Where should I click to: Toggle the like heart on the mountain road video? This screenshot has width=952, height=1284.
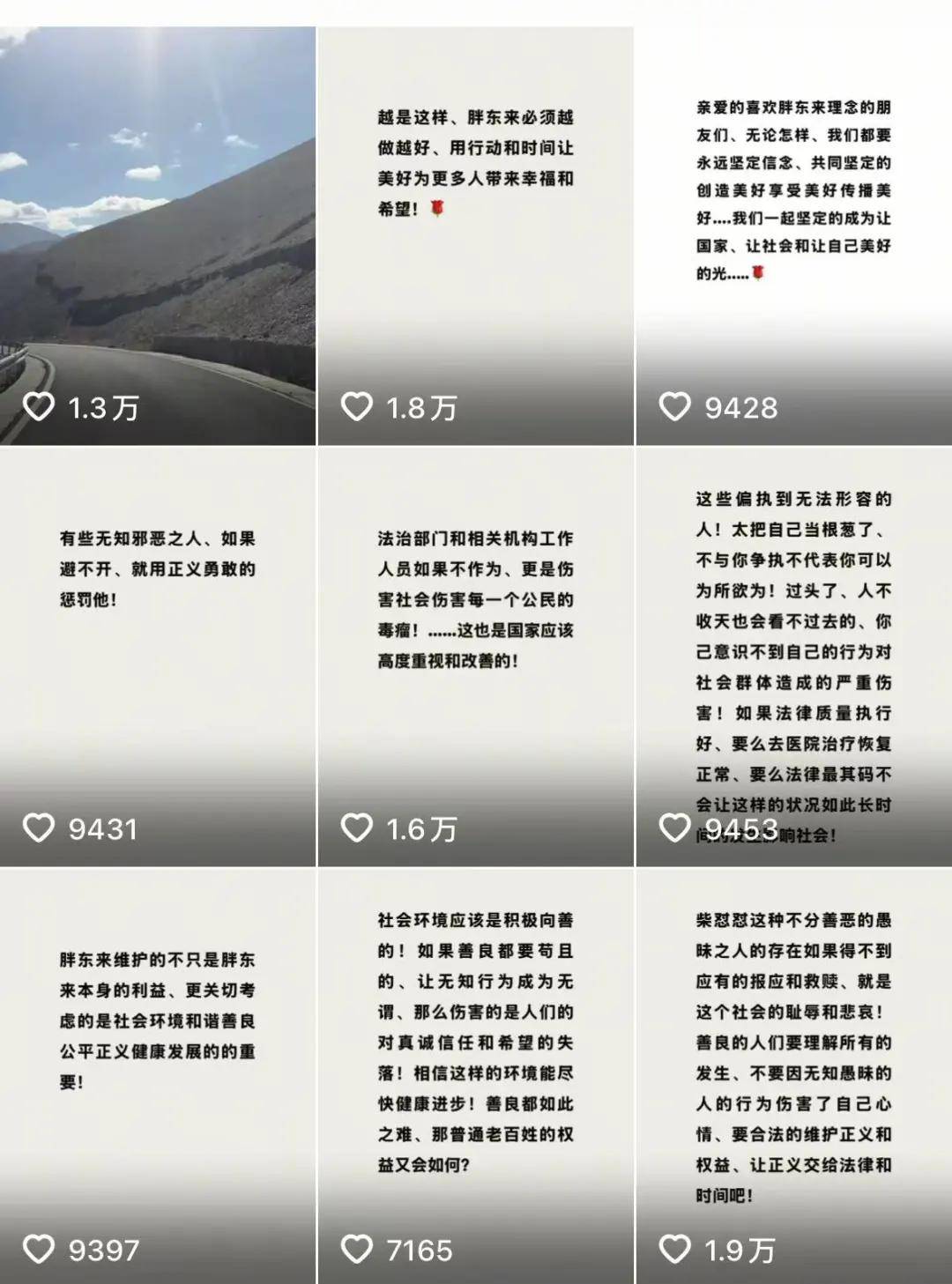[39, 408]
